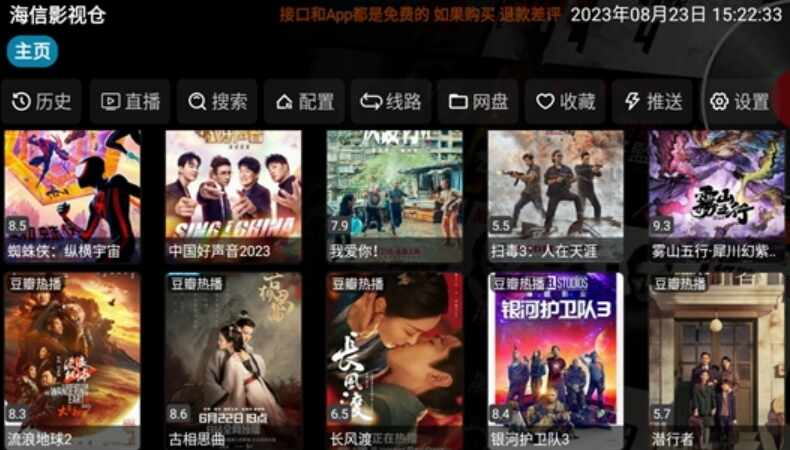This screenshot has width=790, height=450.
Task: Open 网盘 cloud drive
Action: click(x=478, y=101)
